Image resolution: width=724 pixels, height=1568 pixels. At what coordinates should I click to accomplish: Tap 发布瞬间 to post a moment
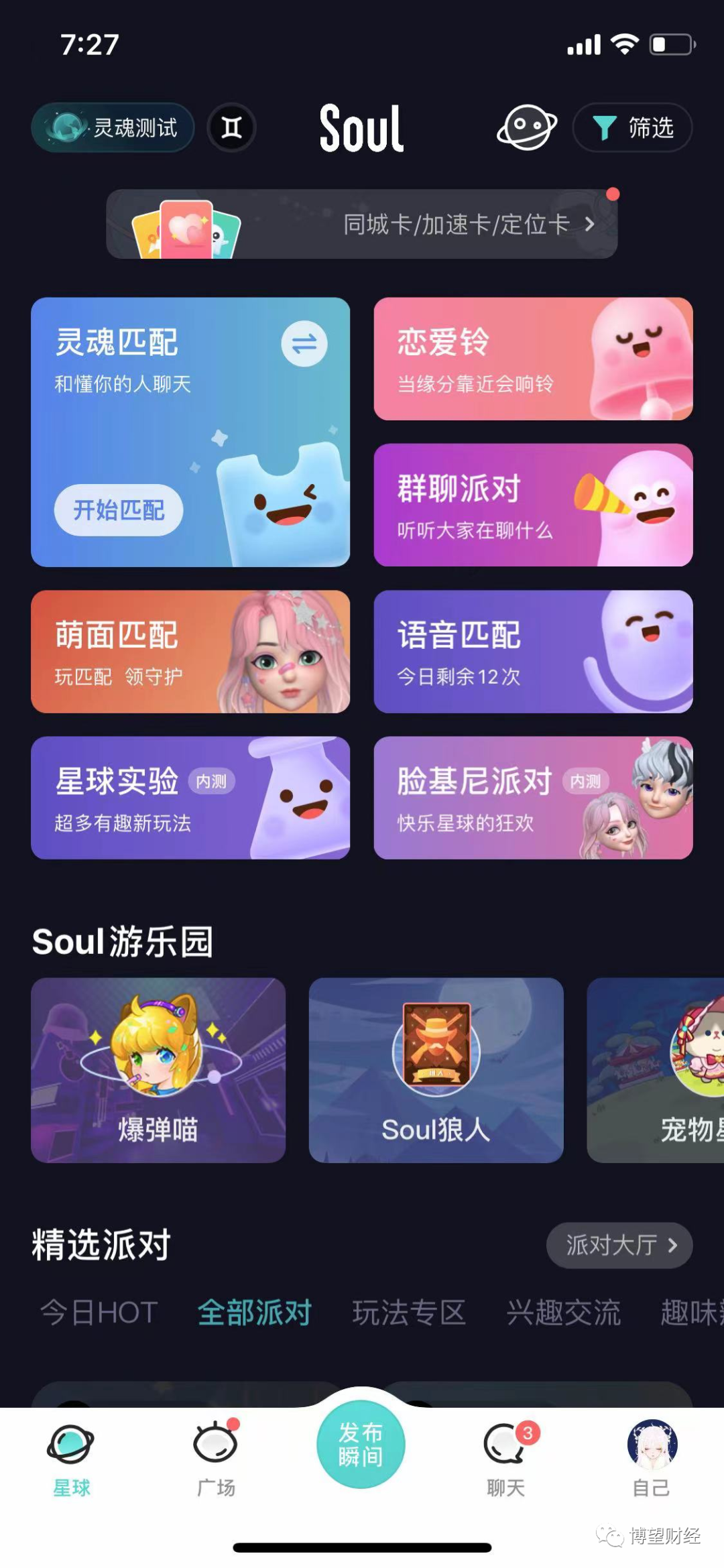[361, 1444]
